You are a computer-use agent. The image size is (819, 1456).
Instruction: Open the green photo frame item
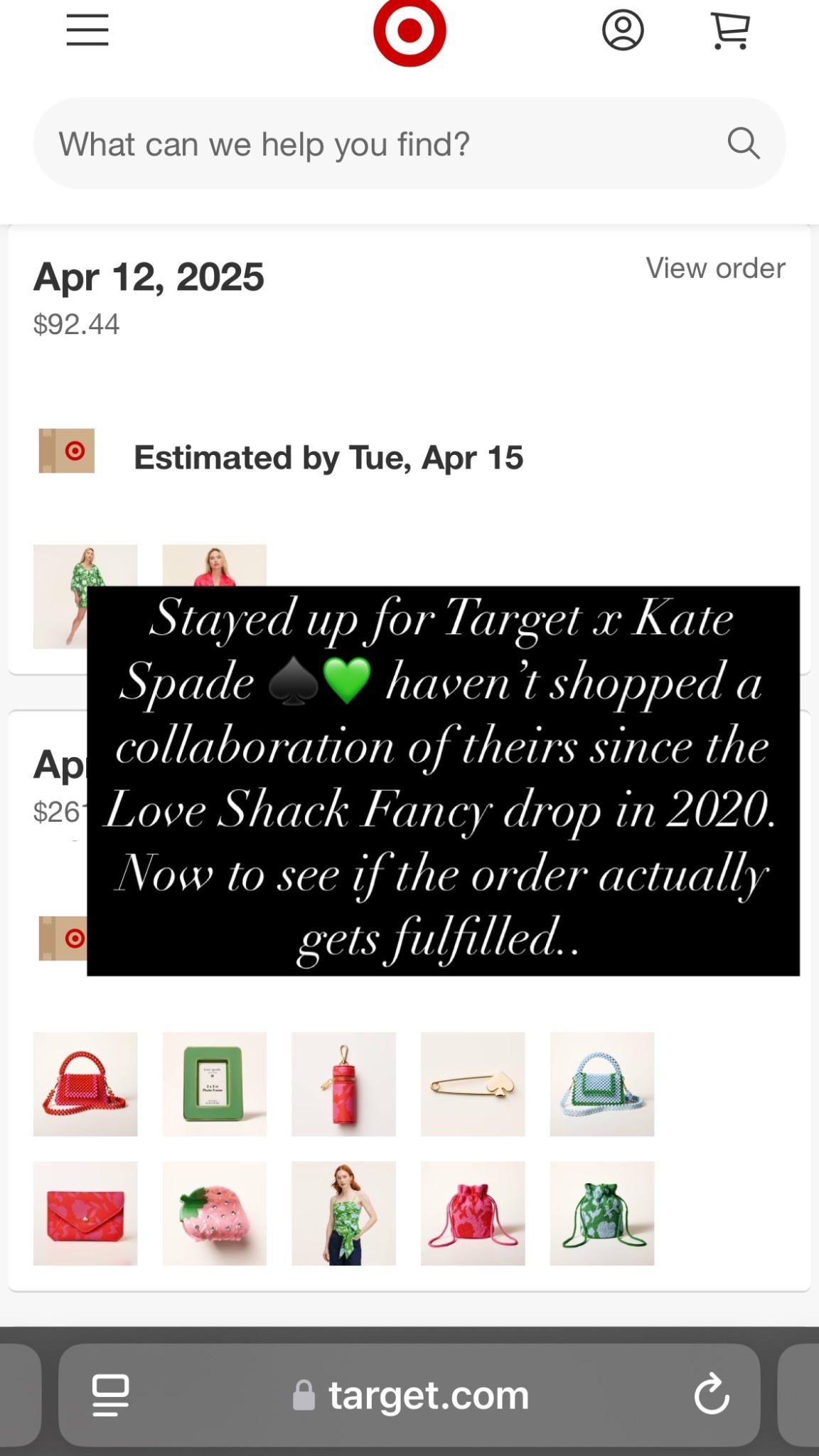coord(215,1084)
